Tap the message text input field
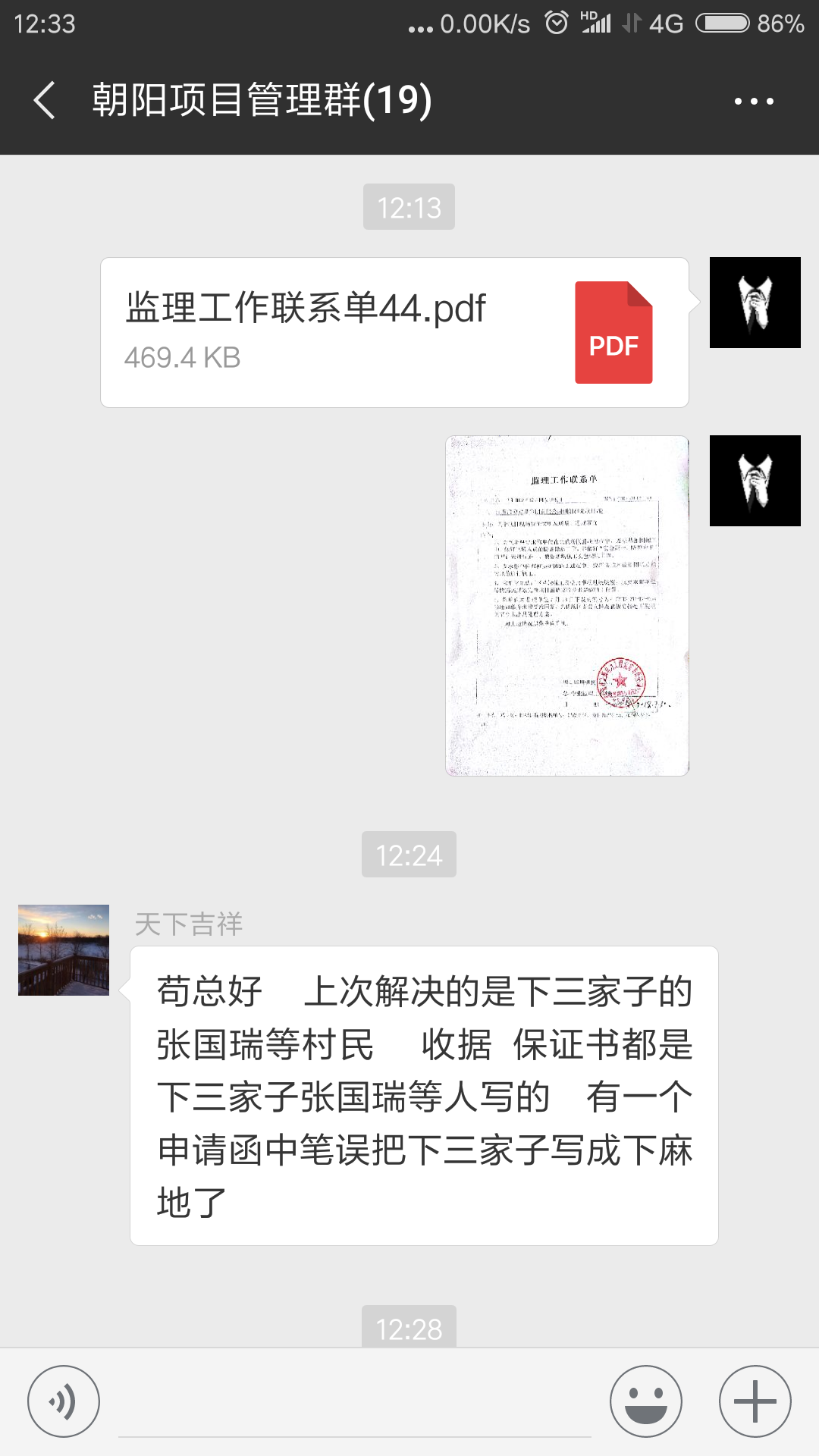The width and height of the screenshot is (819, 1456). (x=355, y=1403)
